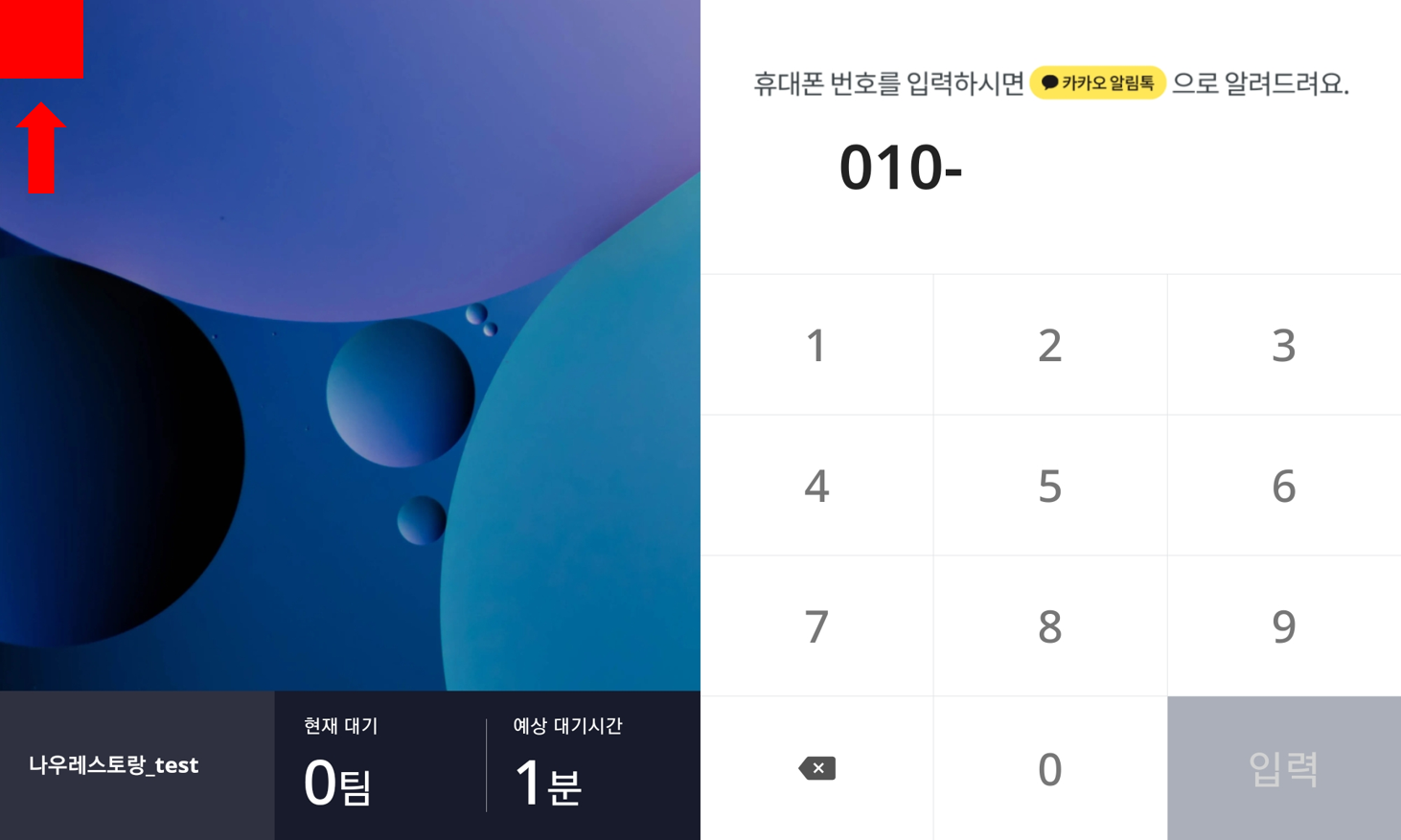Enter digit 1 on the keypad
The height and width of the screenshot is (840, 1401).
[816, 345]
